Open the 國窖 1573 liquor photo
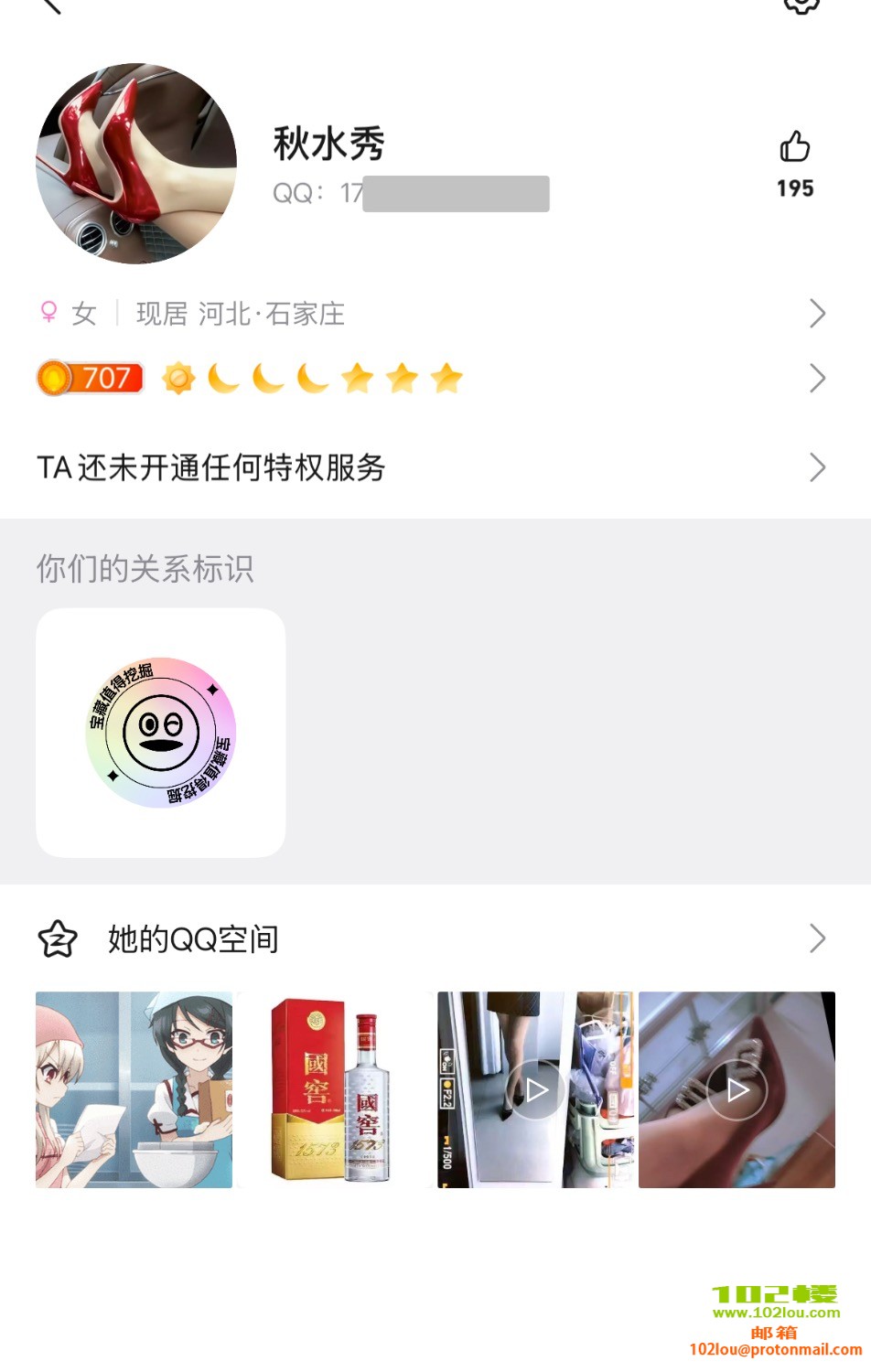This screenshot has height=1372, width=871. (x=334, y=1089)
